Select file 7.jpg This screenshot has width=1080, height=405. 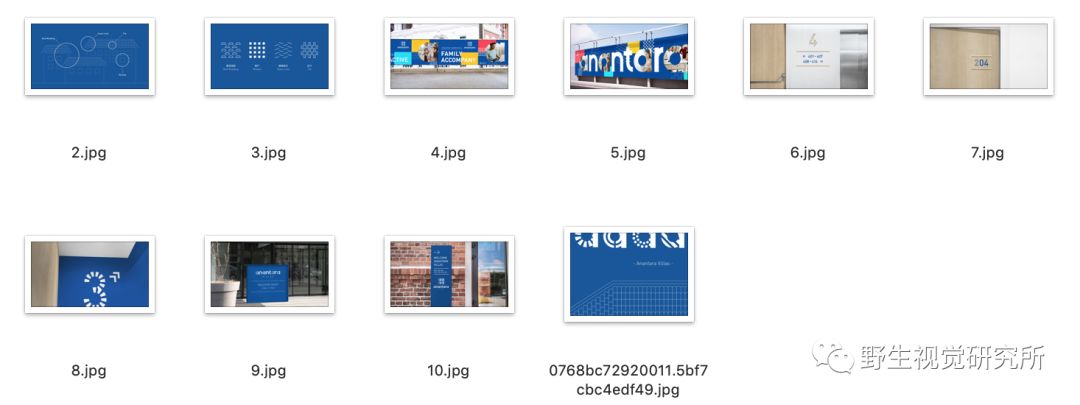pos(988,56)
